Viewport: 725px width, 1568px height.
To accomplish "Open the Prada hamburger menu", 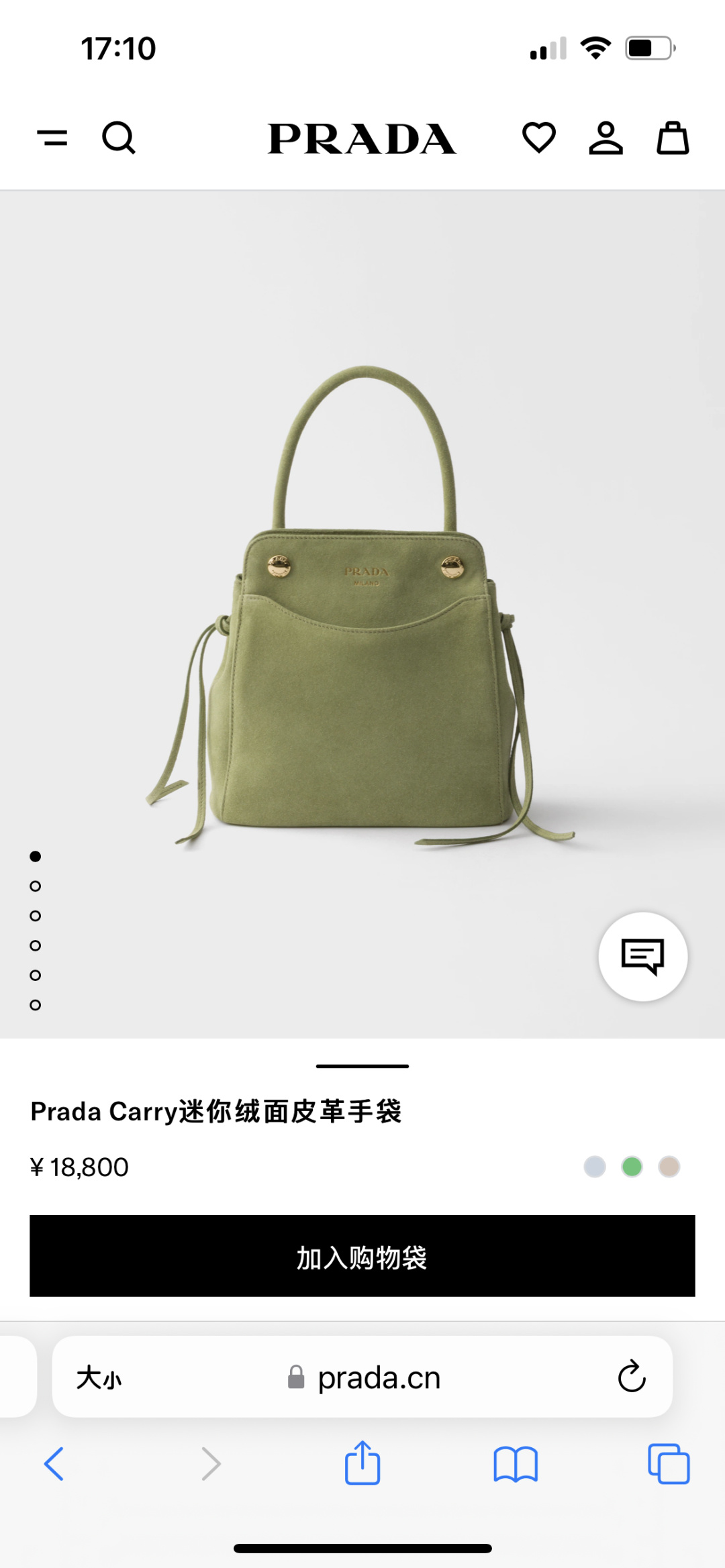I will pos(52,138).
